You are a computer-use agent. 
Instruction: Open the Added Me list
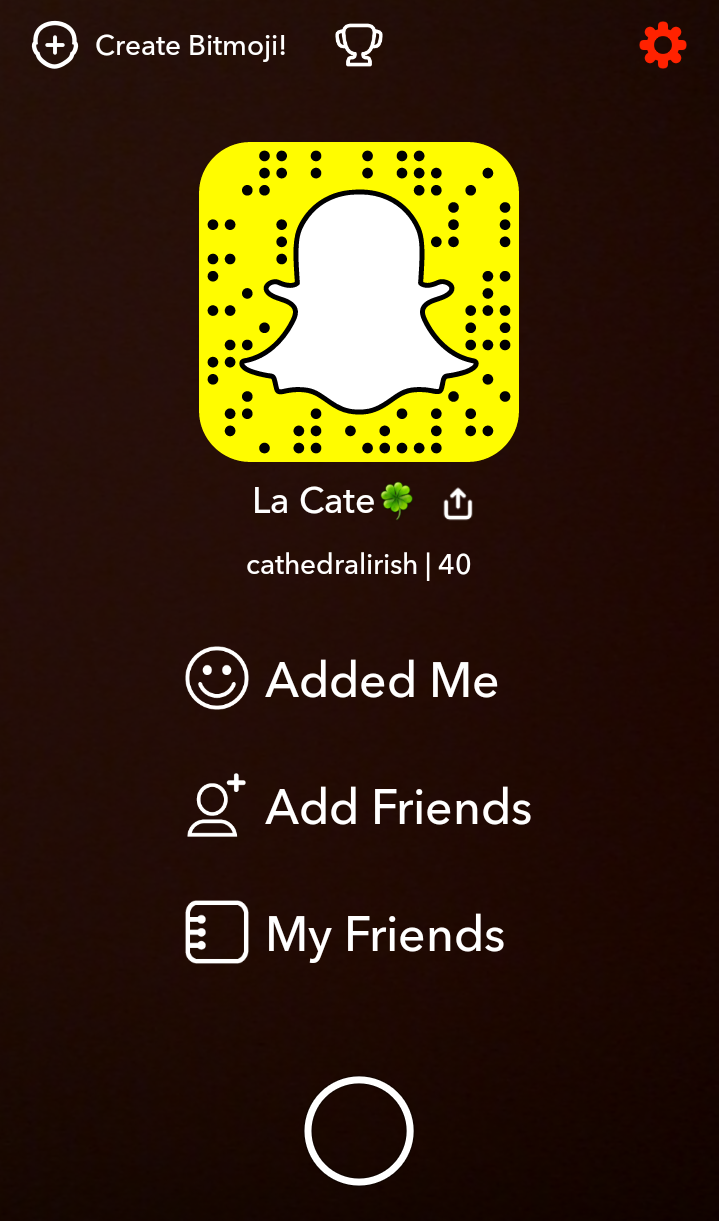tap(342, 679)
